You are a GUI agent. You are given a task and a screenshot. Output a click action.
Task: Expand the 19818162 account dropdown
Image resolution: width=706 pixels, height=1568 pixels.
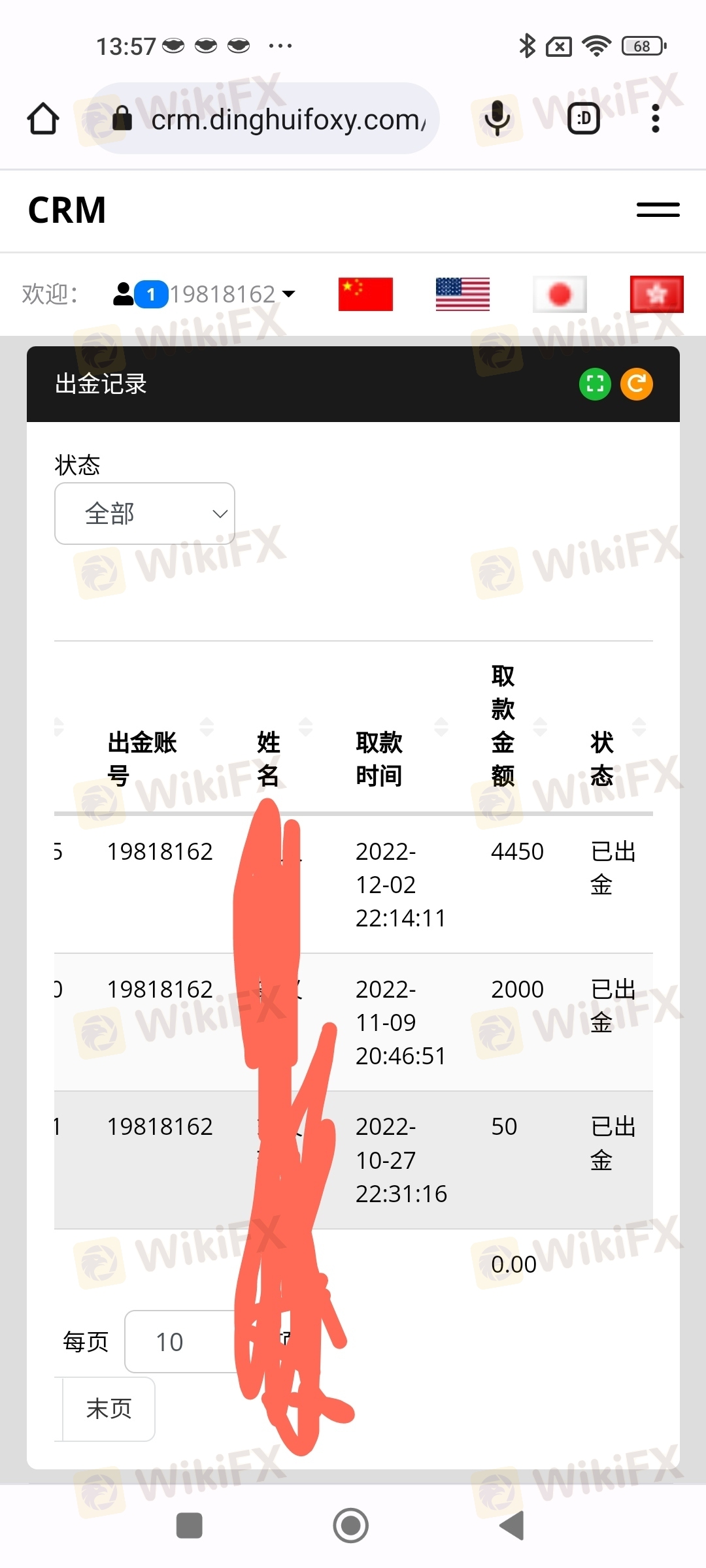coord(204,294)
